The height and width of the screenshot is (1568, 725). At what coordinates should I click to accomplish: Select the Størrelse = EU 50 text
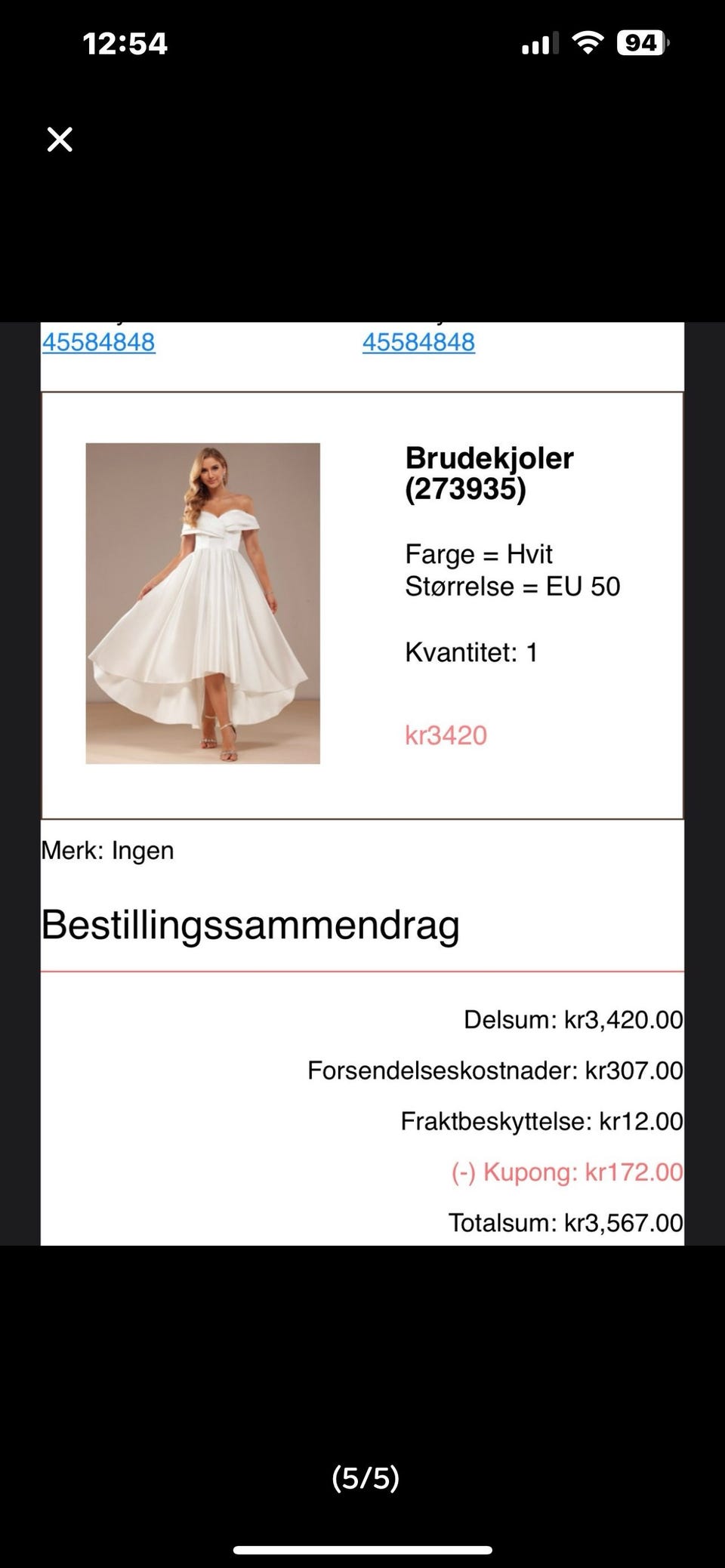[512, 586]
